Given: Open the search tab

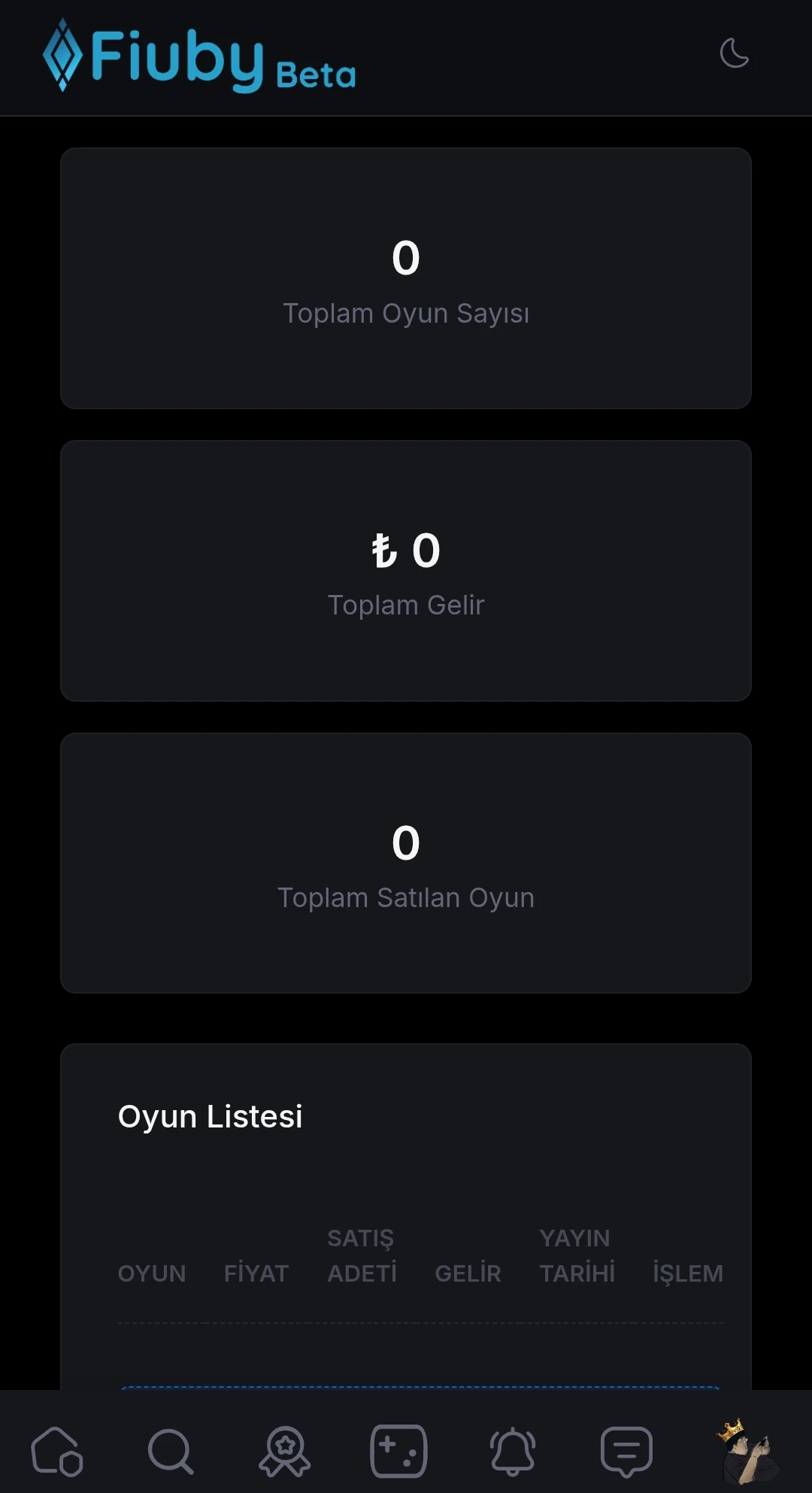Looking at the screenshot, I should tap(171, 1451).
